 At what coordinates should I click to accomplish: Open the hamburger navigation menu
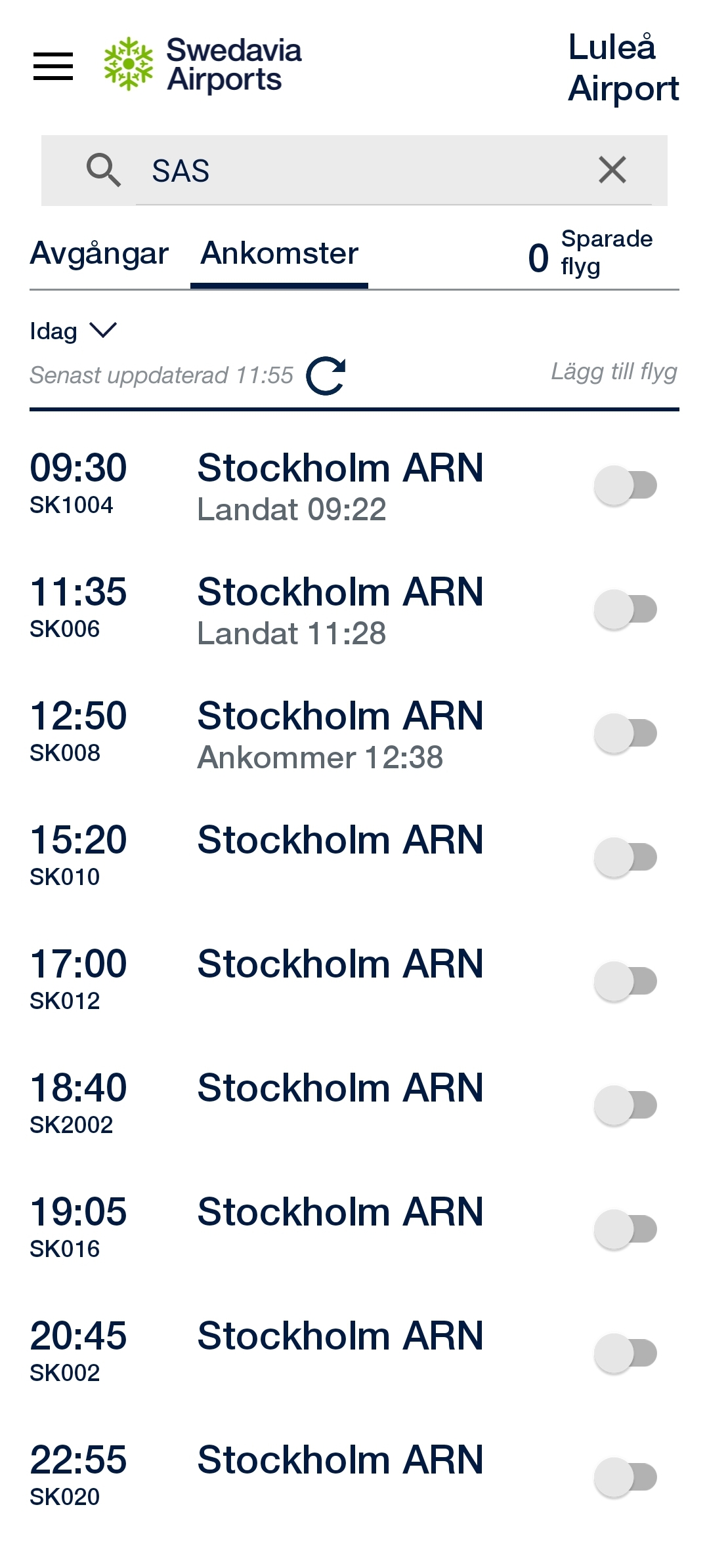53,66
